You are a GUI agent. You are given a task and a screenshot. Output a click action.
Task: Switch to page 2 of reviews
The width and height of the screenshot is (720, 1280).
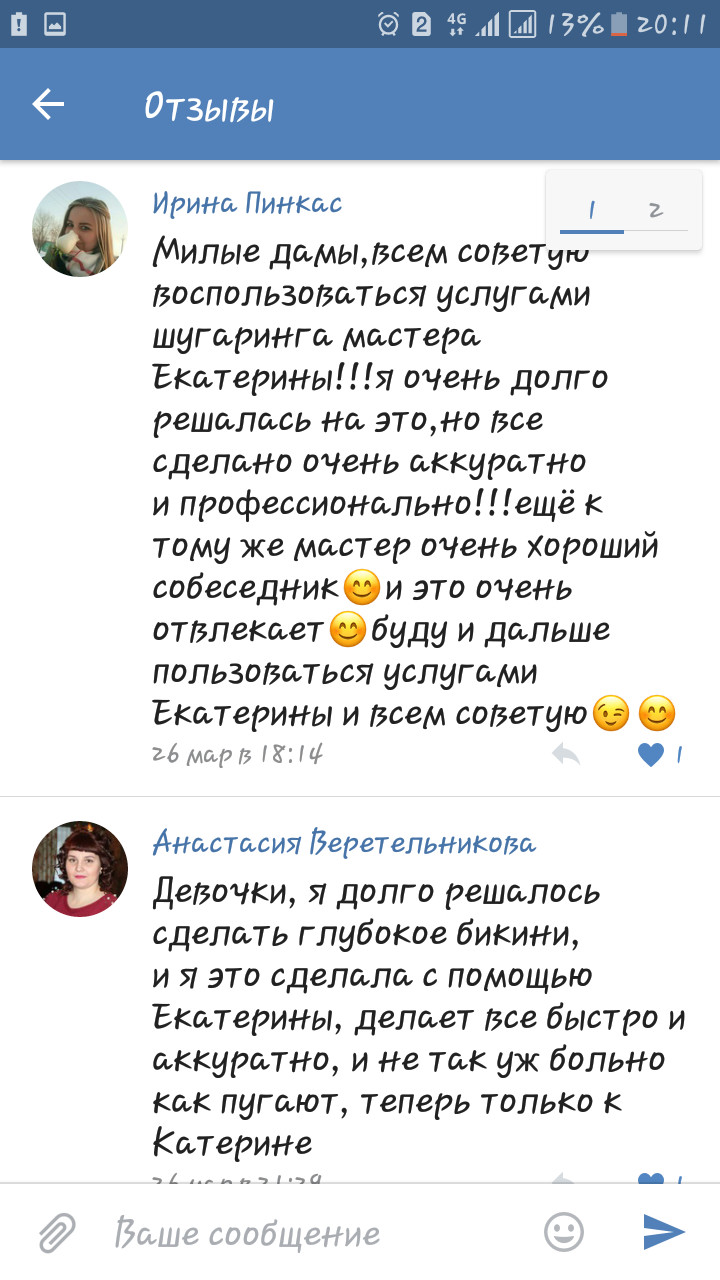656,210
